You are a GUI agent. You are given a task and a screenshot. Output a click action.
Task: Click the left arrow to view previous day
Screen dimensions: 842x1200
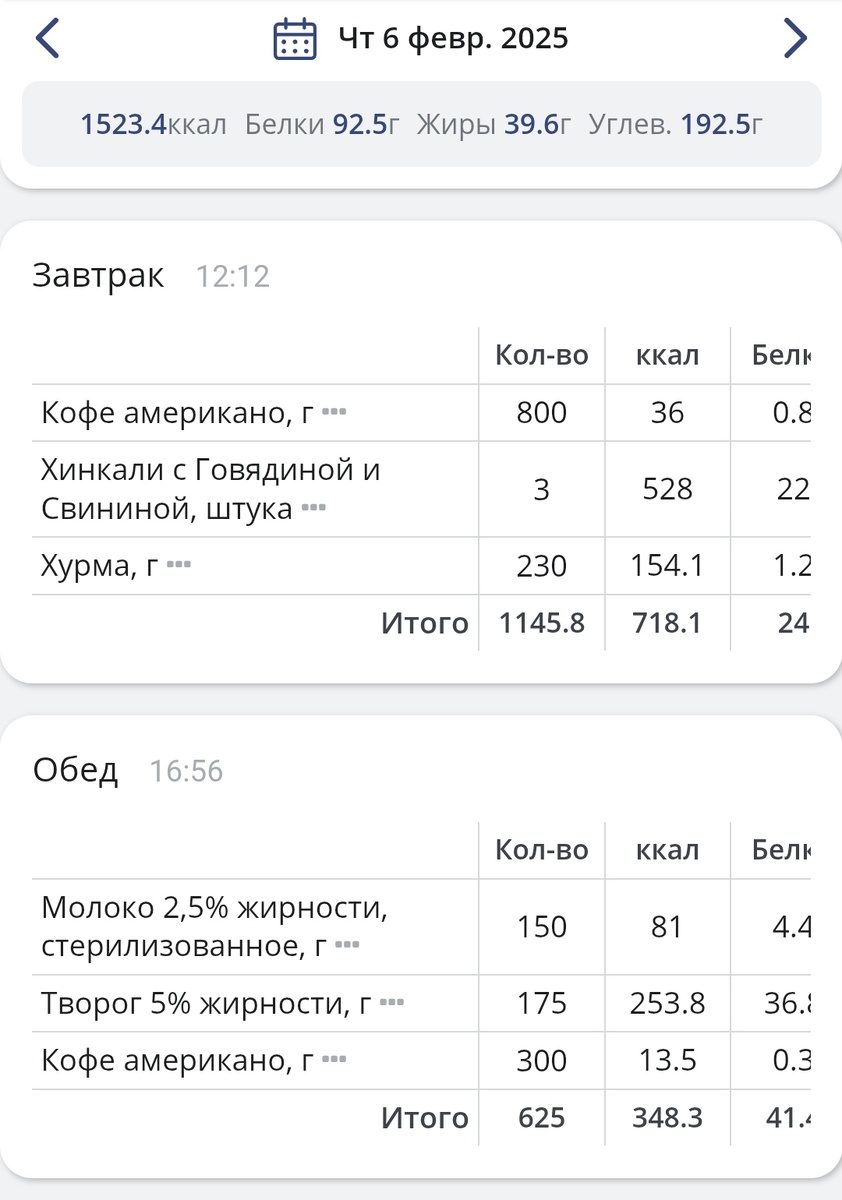46,37
